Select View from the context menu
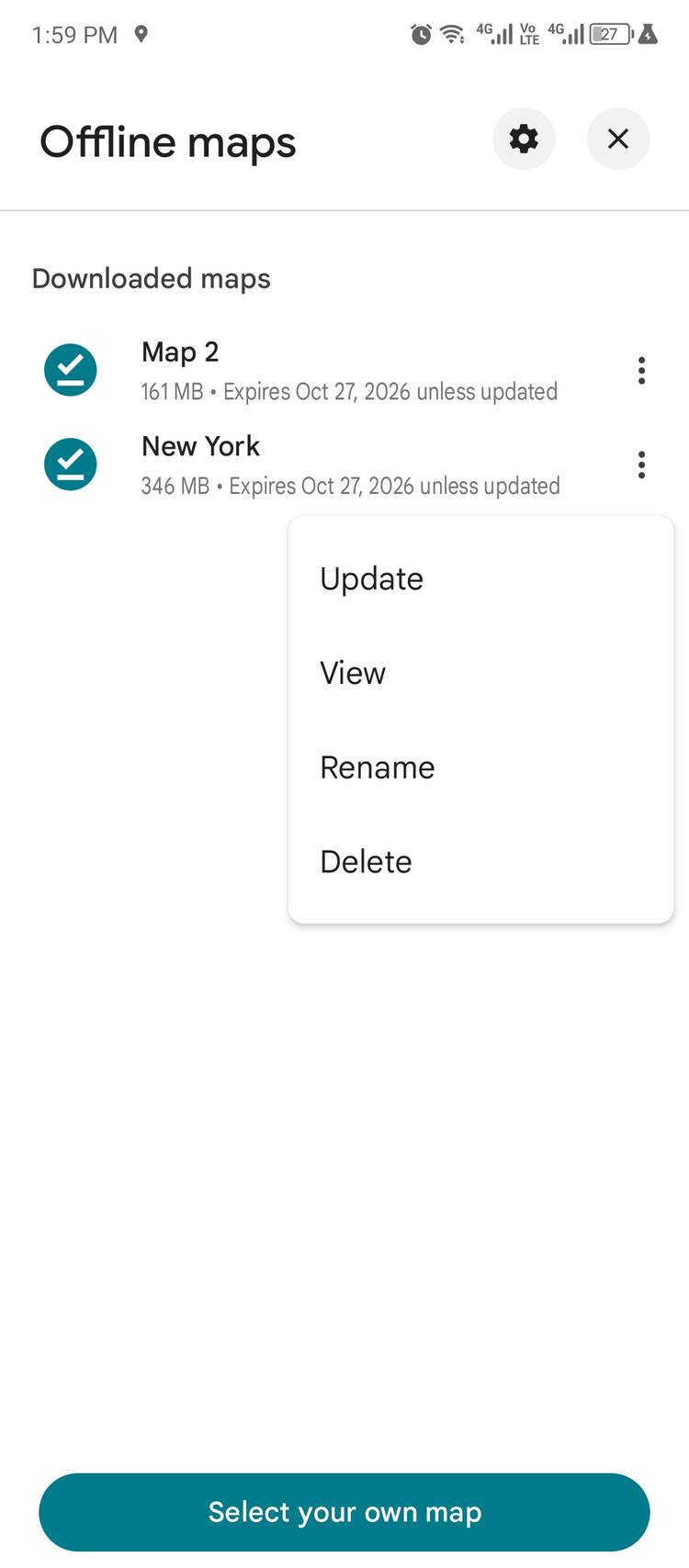The width and height of the screenshot is (689, 1568). (x=353, y=673)
